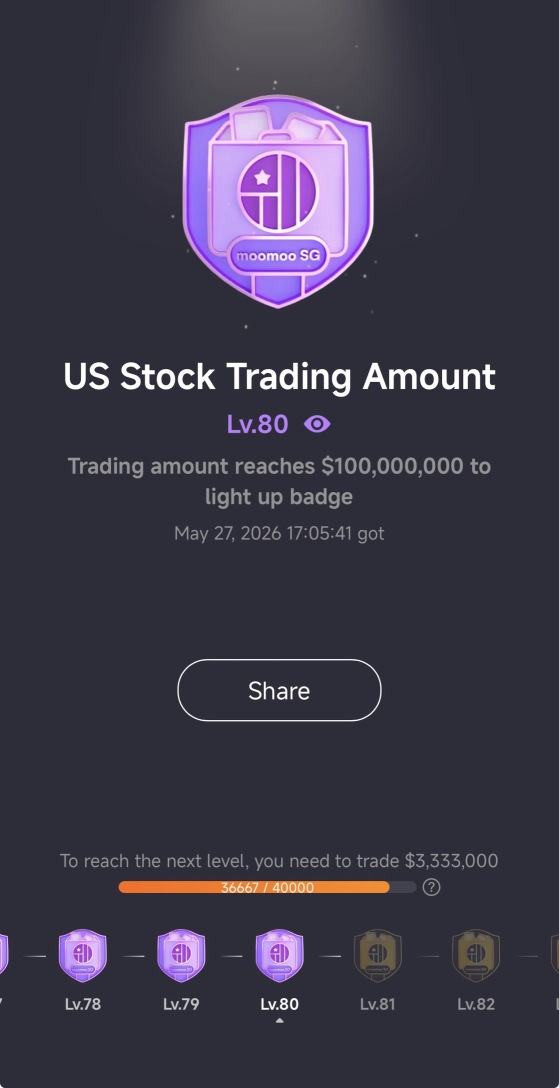559x1088 pixels.
Task: Open the progress help question mark
Action: point(431,887)
